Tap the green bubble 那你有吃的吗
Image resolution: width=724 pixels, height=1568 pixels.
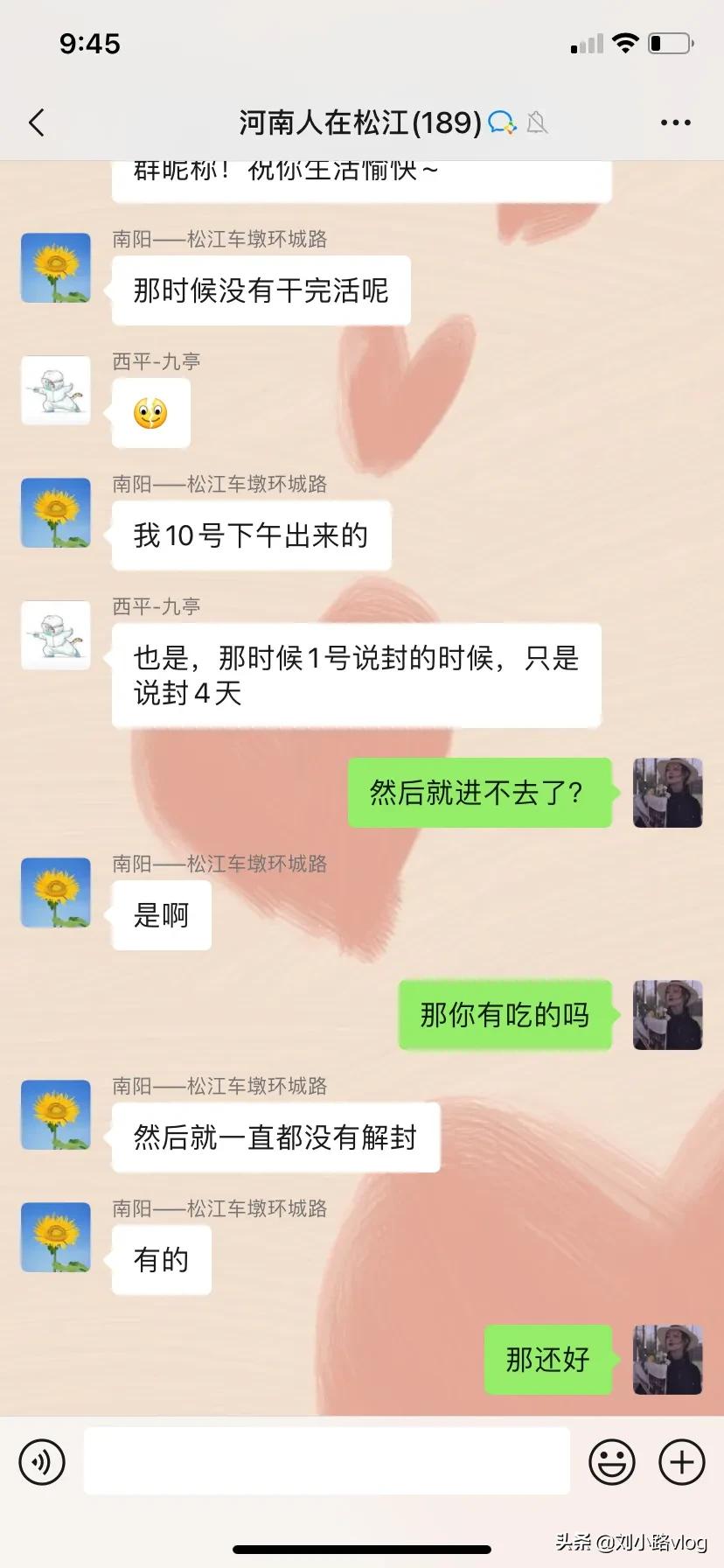tap(505, 1015)
